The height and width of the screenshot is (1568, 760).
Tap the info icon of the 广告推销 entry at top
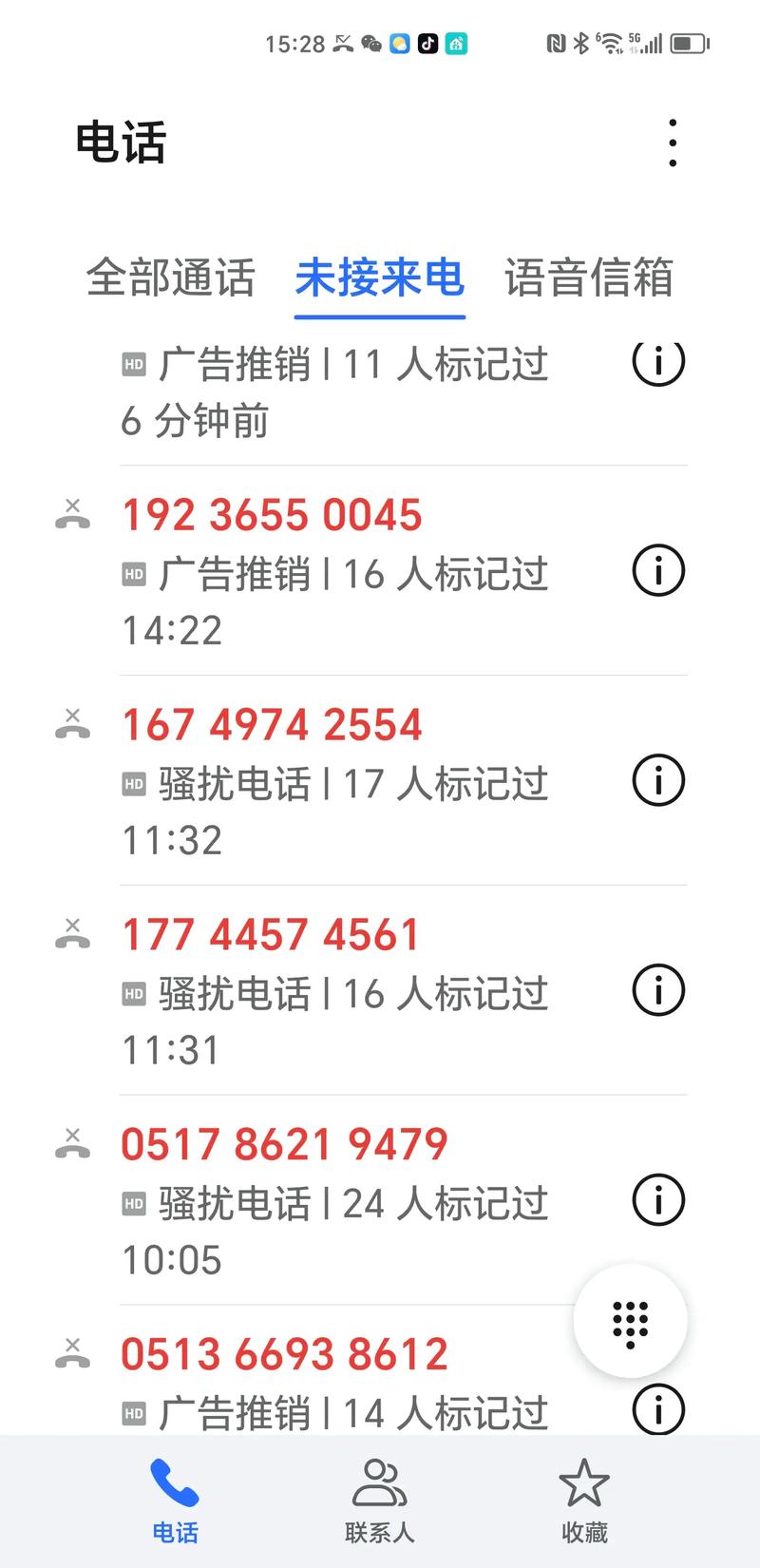point(658,362)
